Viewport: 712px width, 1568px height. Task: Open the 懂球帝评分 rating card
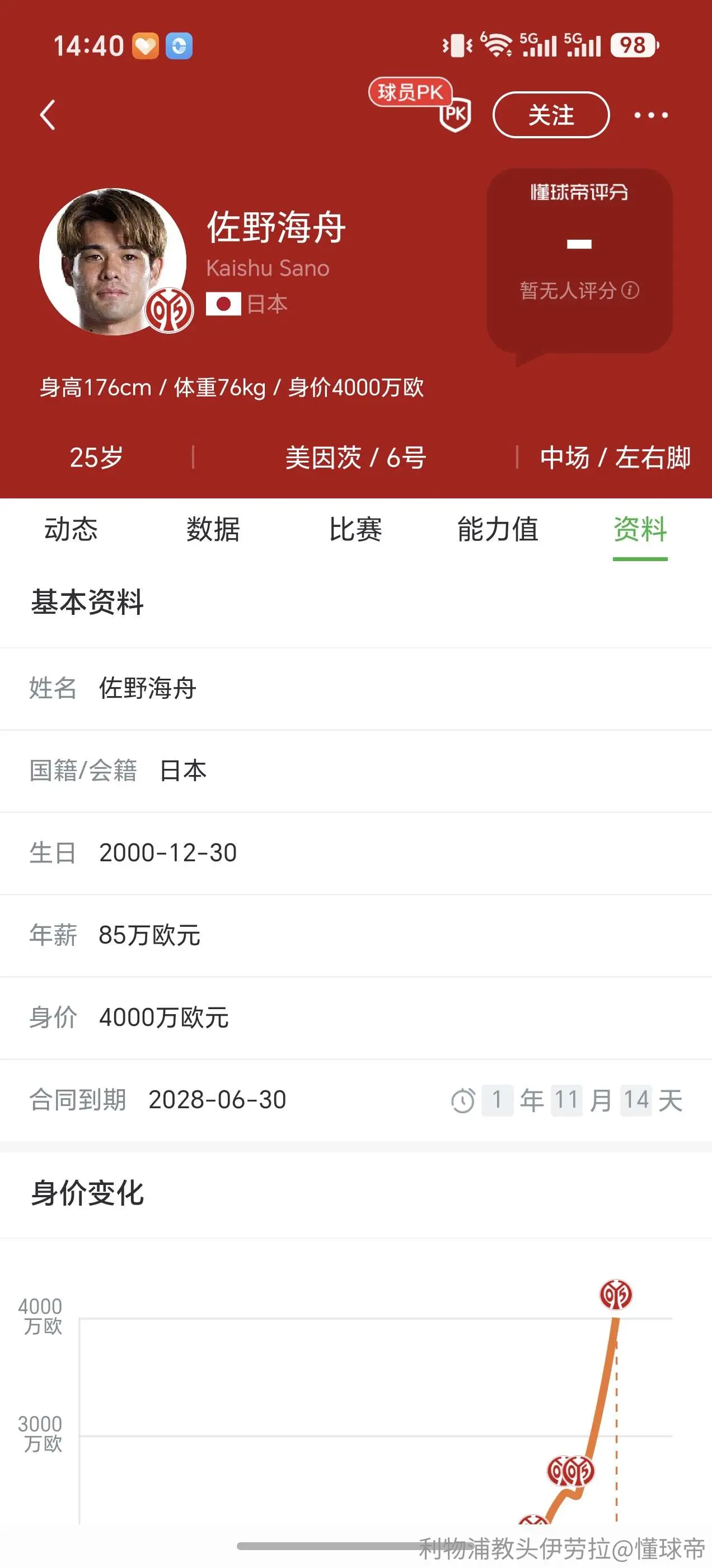point(579,262)
